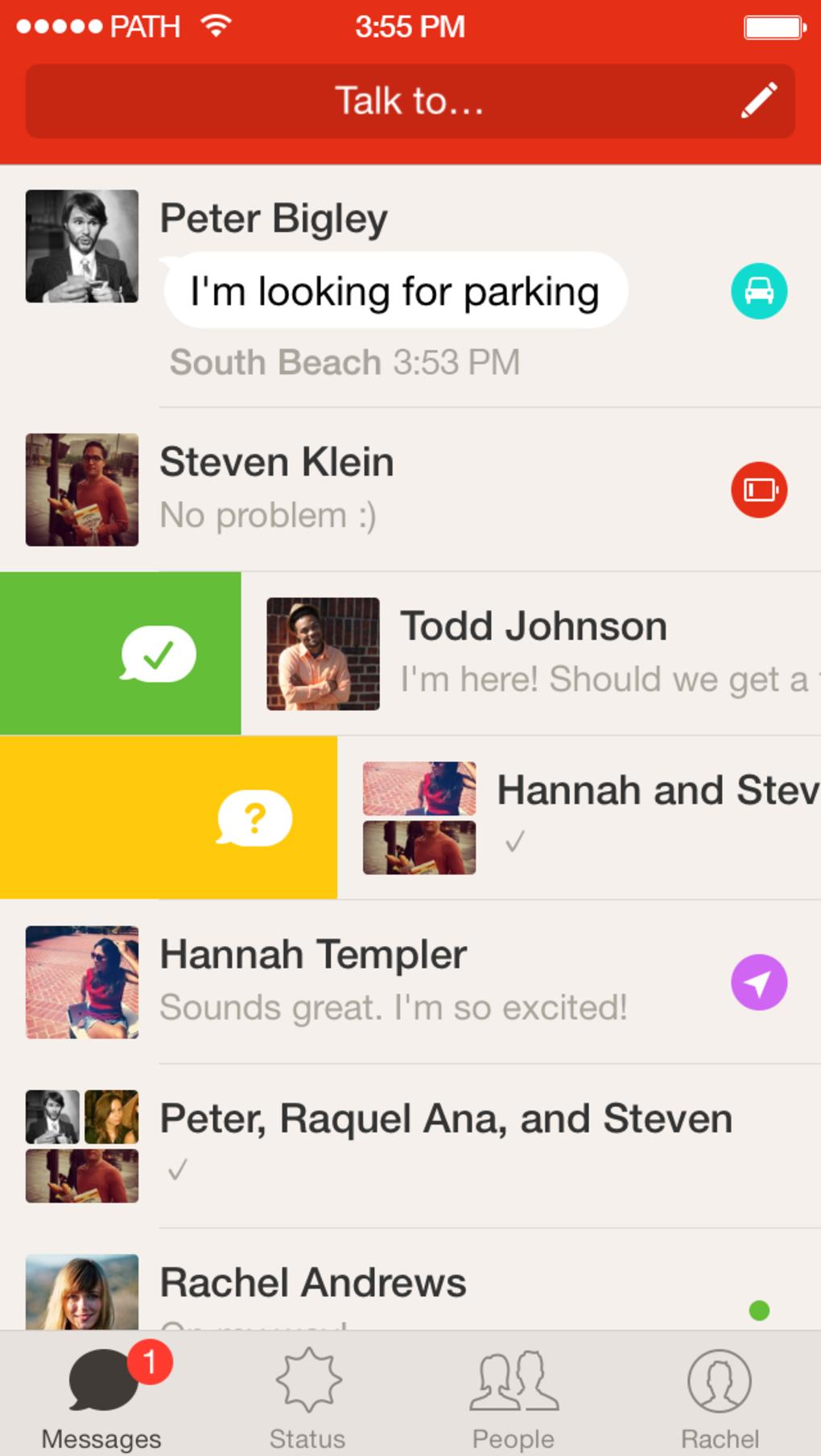Open the Peter, Raquel Ana, and Steven chat
The image size is (821, 1456).
click(x=410, y=1146)
